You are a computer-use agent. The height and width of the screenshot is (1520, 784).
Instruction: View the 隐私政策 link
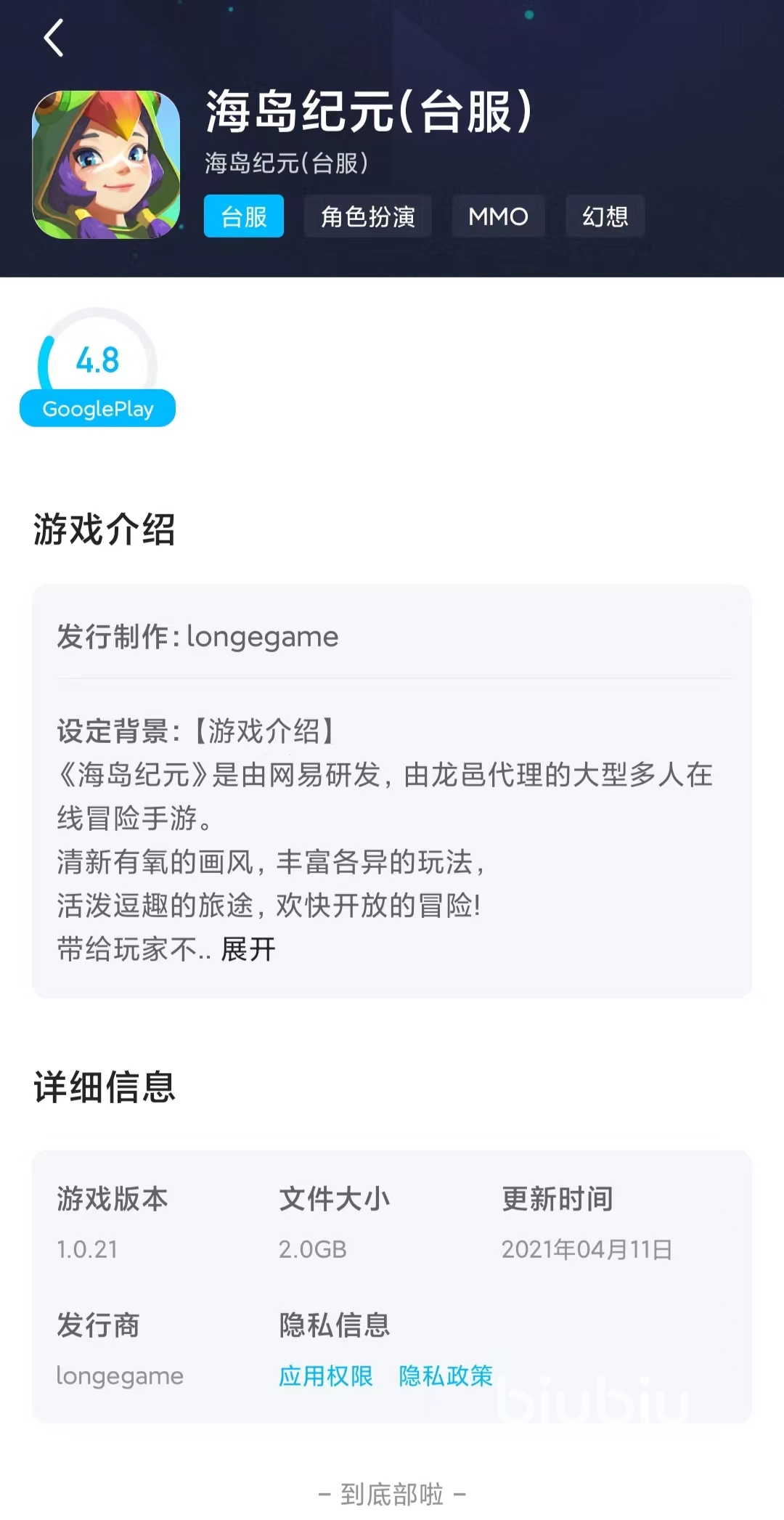click(445, 1375)
